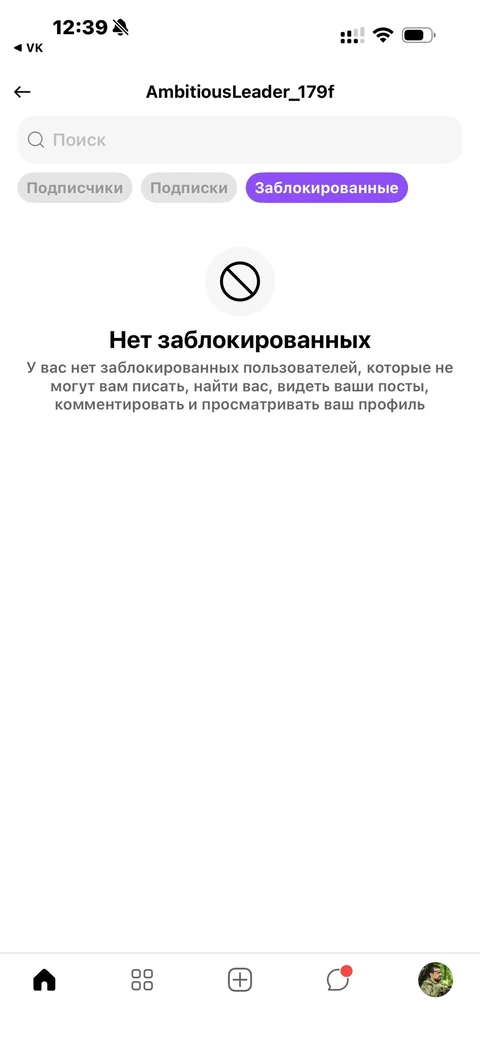This screenshot has height=1043, width=480.
Task: Create a new post with plus button
Action: pos(240,980)
